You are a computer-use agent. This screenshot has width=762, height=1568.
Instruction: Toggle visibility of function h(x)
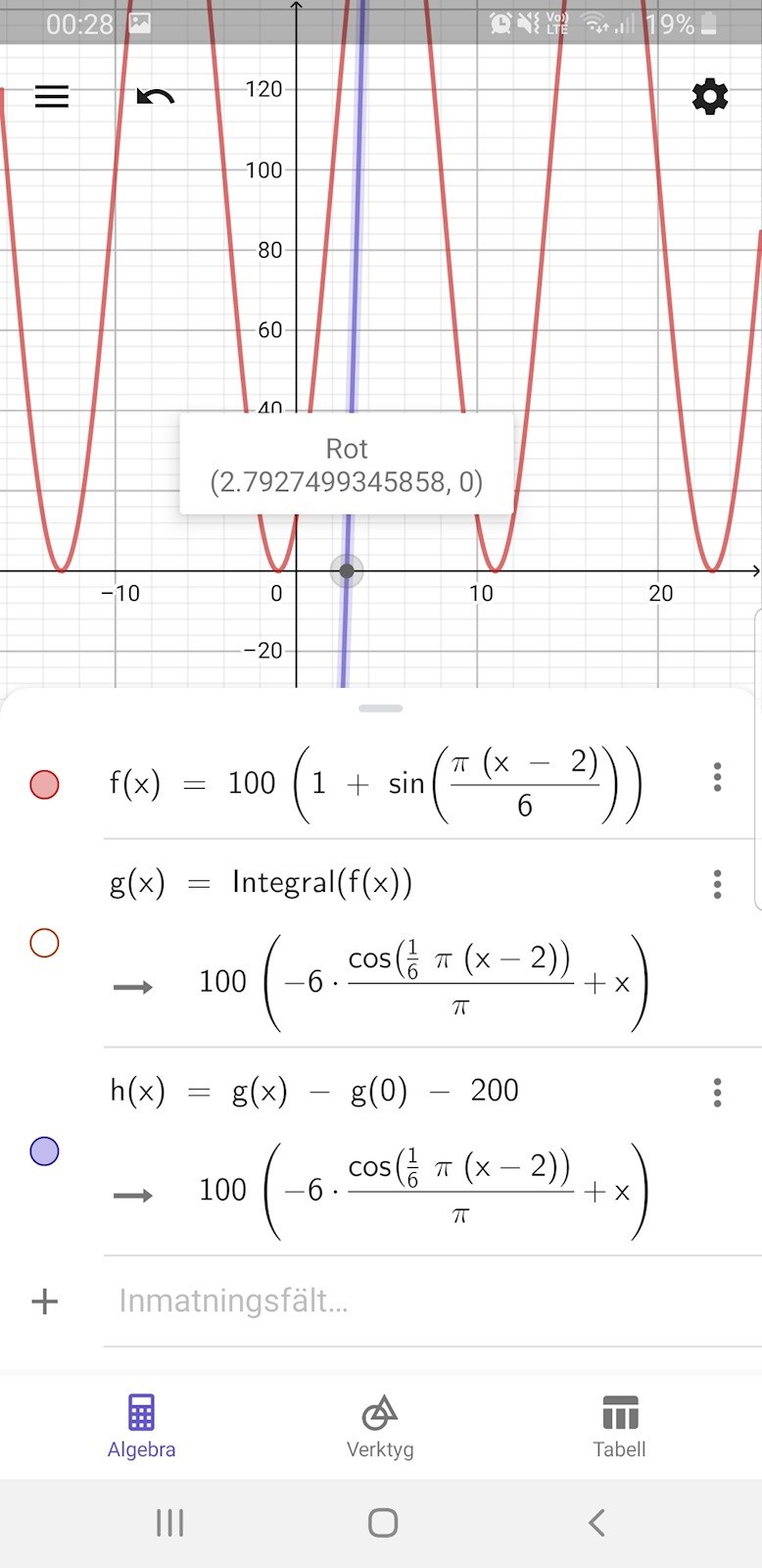coord(45,1151)
